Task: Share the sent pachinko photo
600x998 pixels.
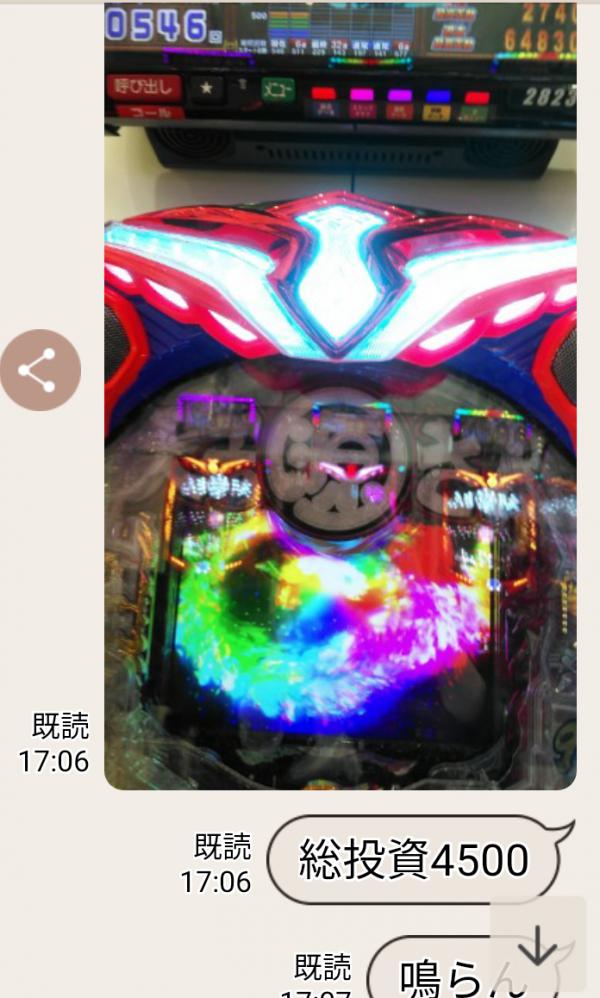Action: [x=40, y=370]
